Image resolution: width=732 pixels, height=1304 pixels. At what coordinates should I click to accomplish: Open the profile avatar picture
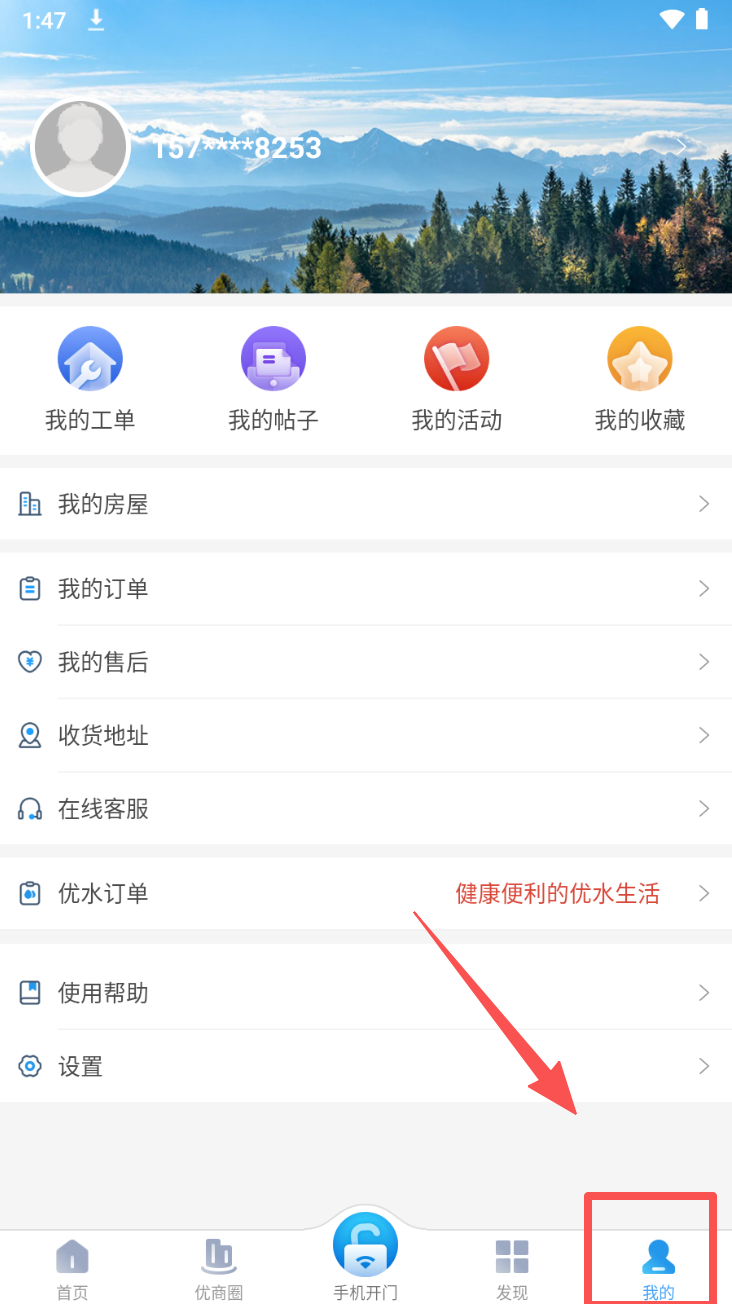pyautogui.click(x=81, y=148)
